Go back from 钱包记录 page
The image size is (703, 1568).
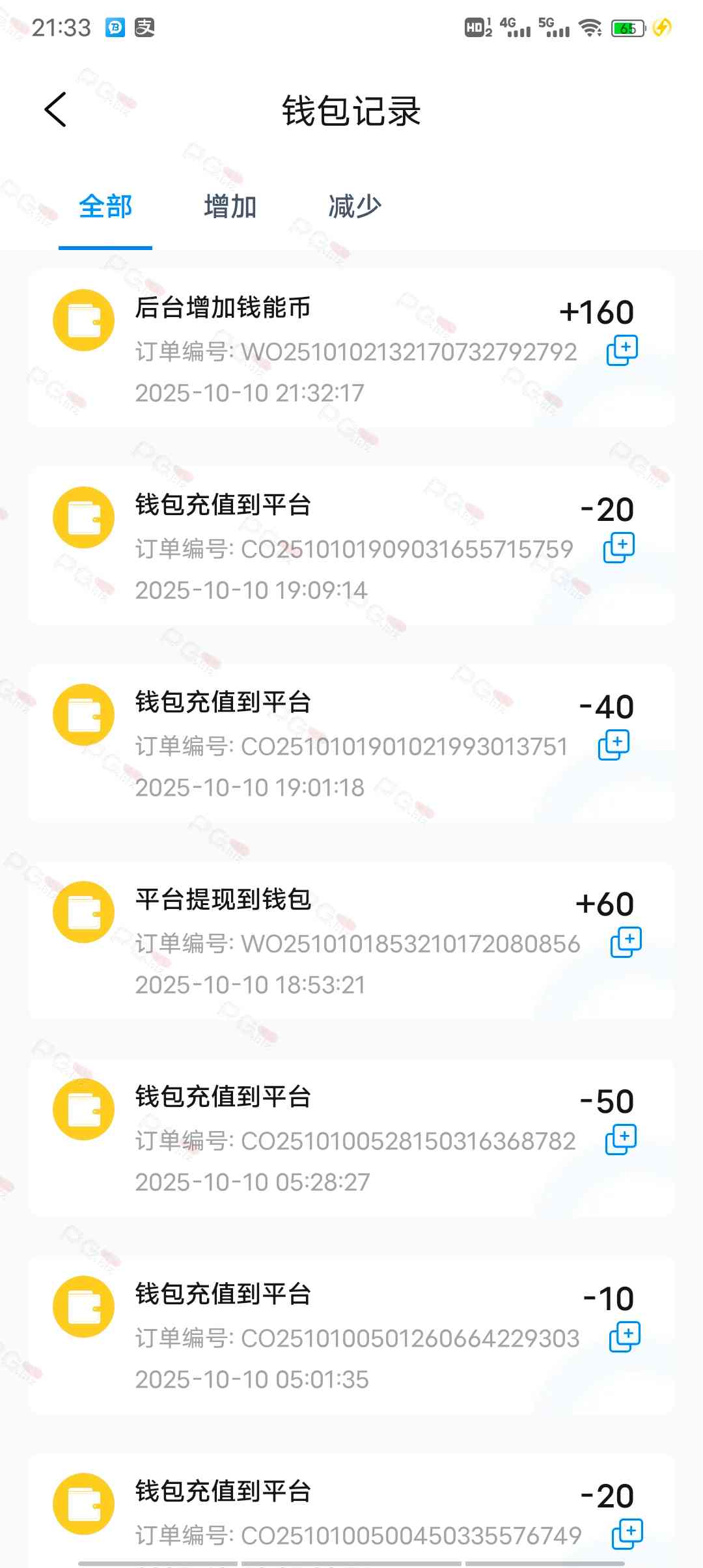[56, 109]
